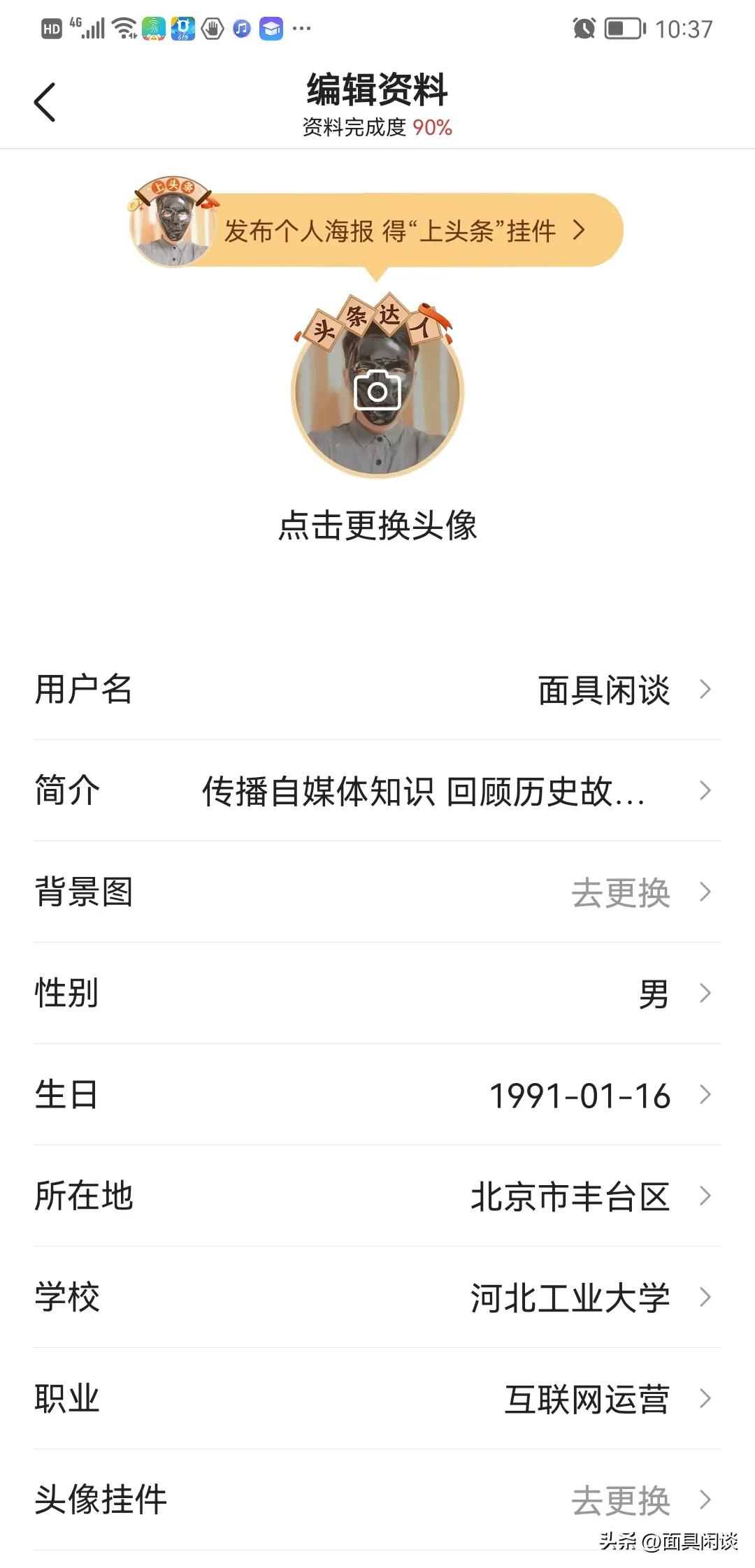
Task: Click the 90% profile completion indicator
Action: pyautogui.click(x=432, y=127)
